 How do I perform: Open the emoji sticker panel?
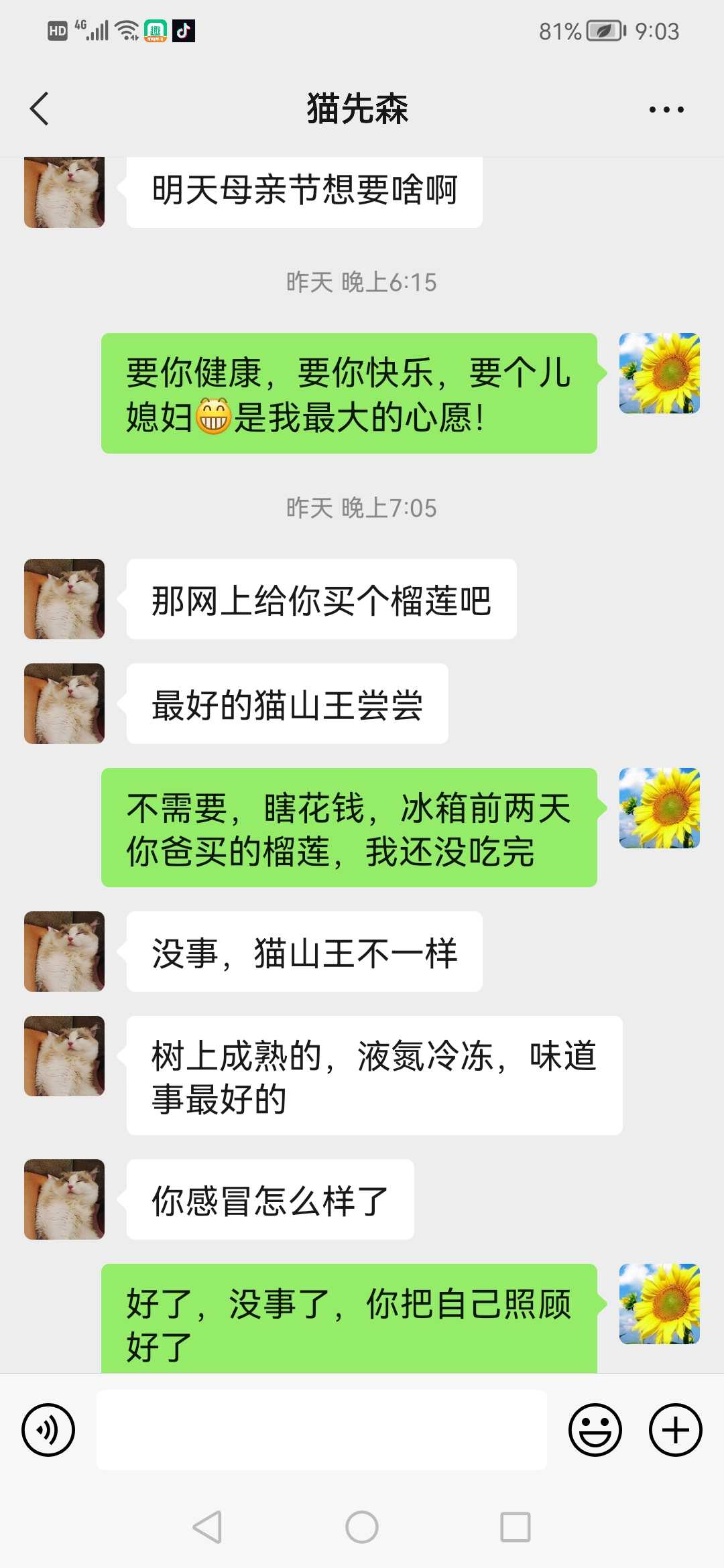(x=595, y=1429)
